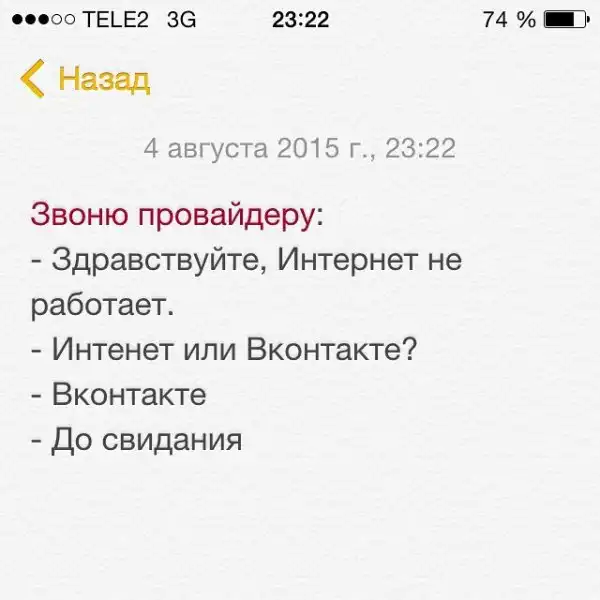This screenshot has height=600, width=600.
Task: Go back via the Назад button
Action: coord(86,78)
